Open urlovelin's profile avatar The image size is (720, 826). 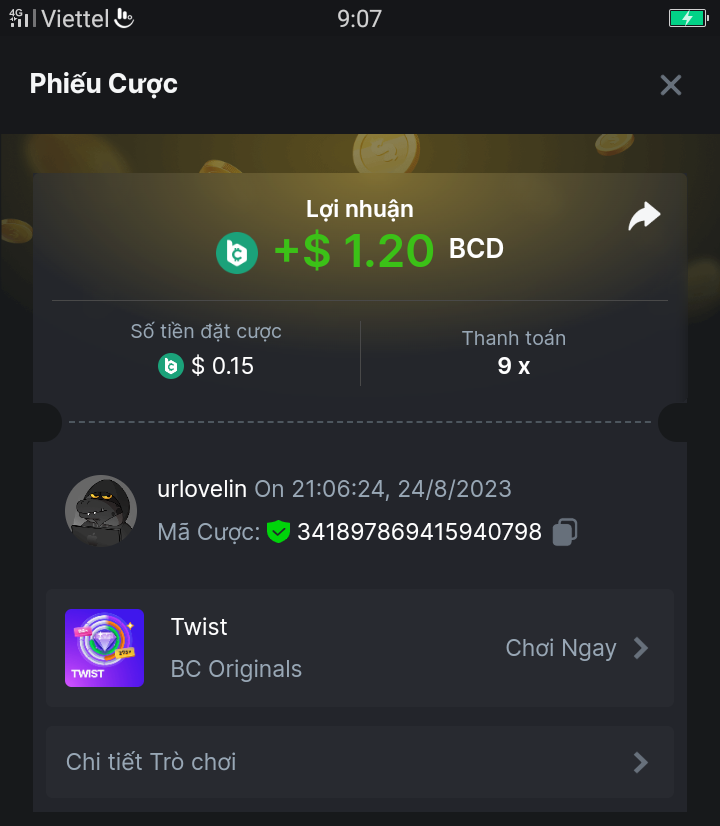(x=100, y=510)
